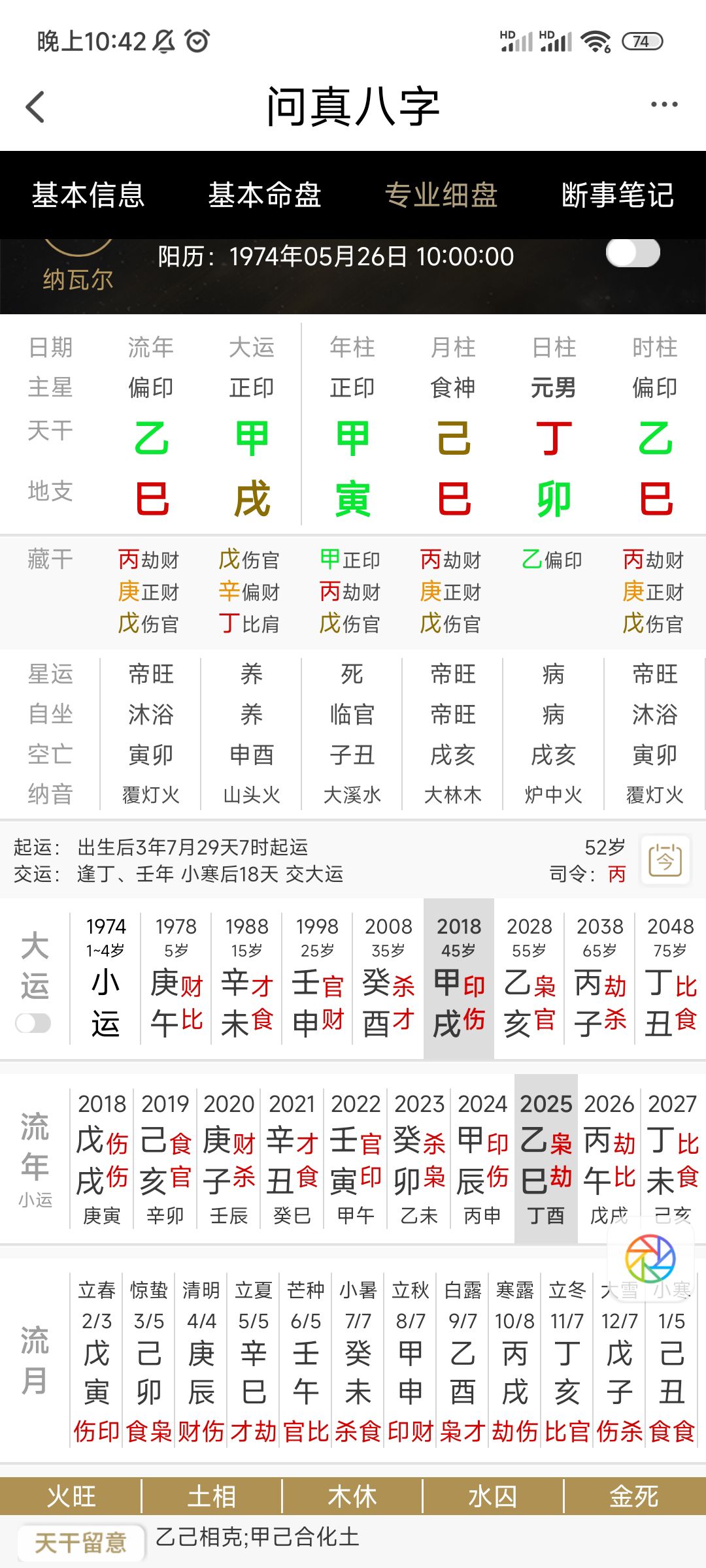
Task: Toggle the switch under 大运 label
Action: (x=33, y=1023)
